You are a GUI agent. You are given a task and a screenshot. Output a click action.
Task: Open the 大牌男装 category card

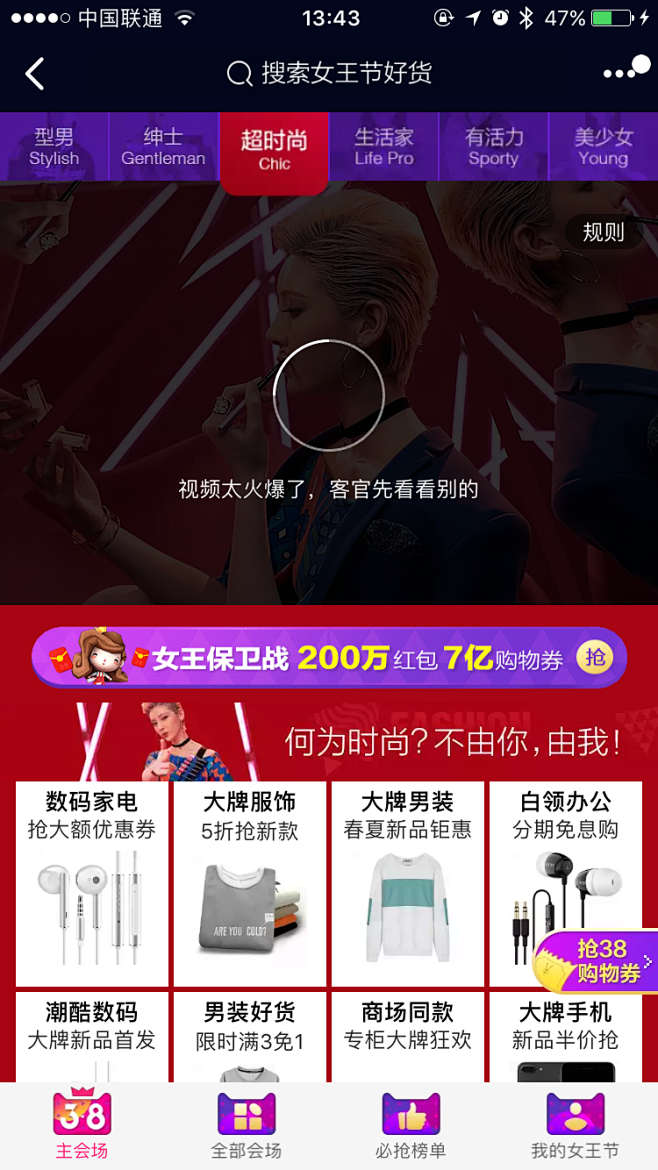(x=408, y=883)
